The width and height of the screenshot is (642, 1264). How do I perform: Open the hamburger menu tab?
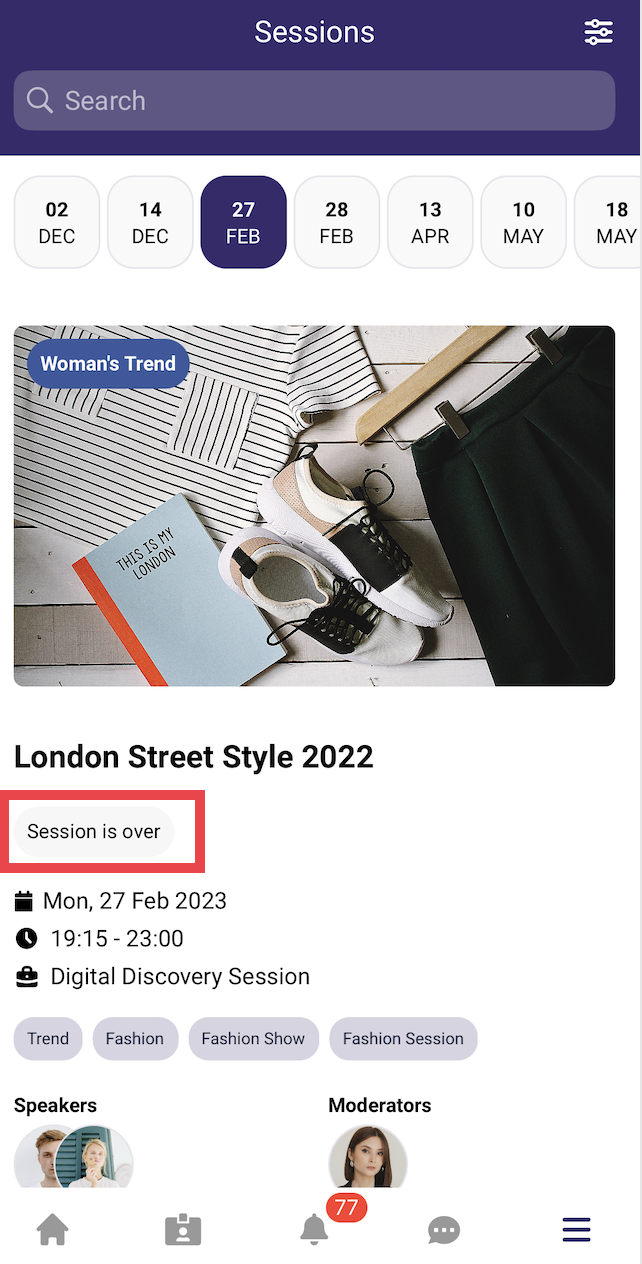pos(576,1229)
